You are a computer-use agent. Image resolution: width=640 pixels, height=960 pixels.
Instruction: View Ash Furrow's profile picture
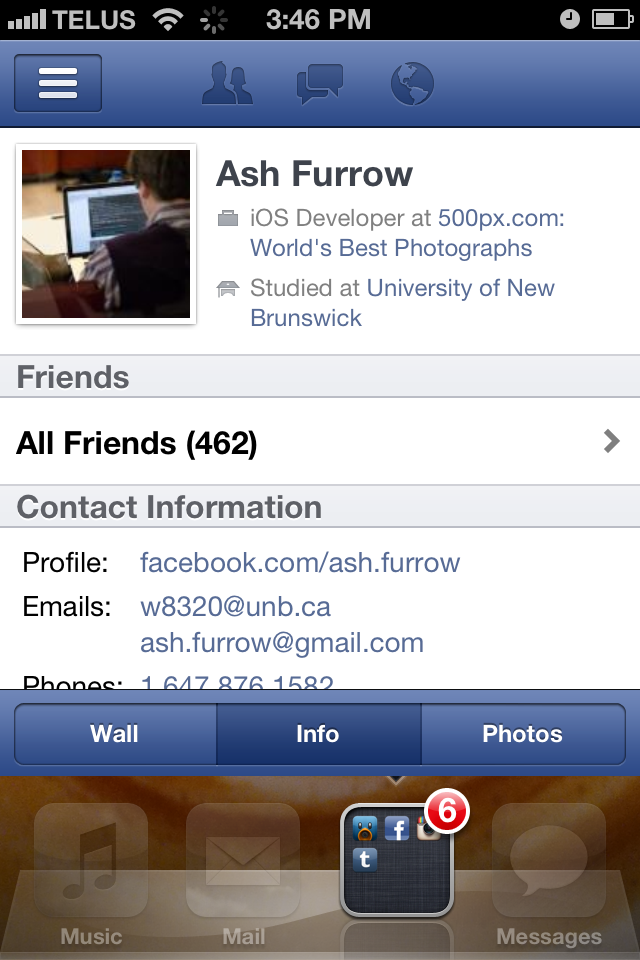coord(106,234)
